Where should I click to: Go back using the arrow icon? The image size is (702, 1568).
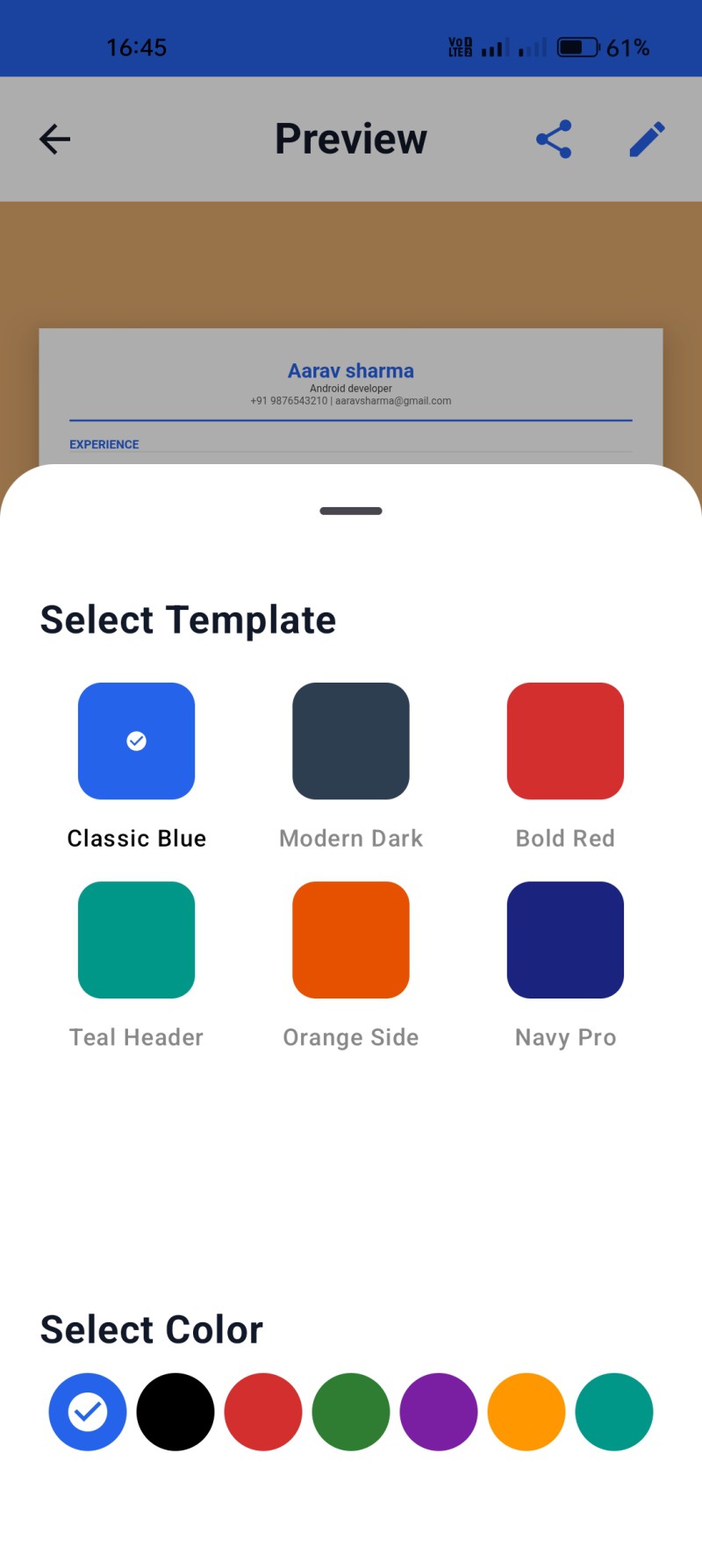(54, 139)
